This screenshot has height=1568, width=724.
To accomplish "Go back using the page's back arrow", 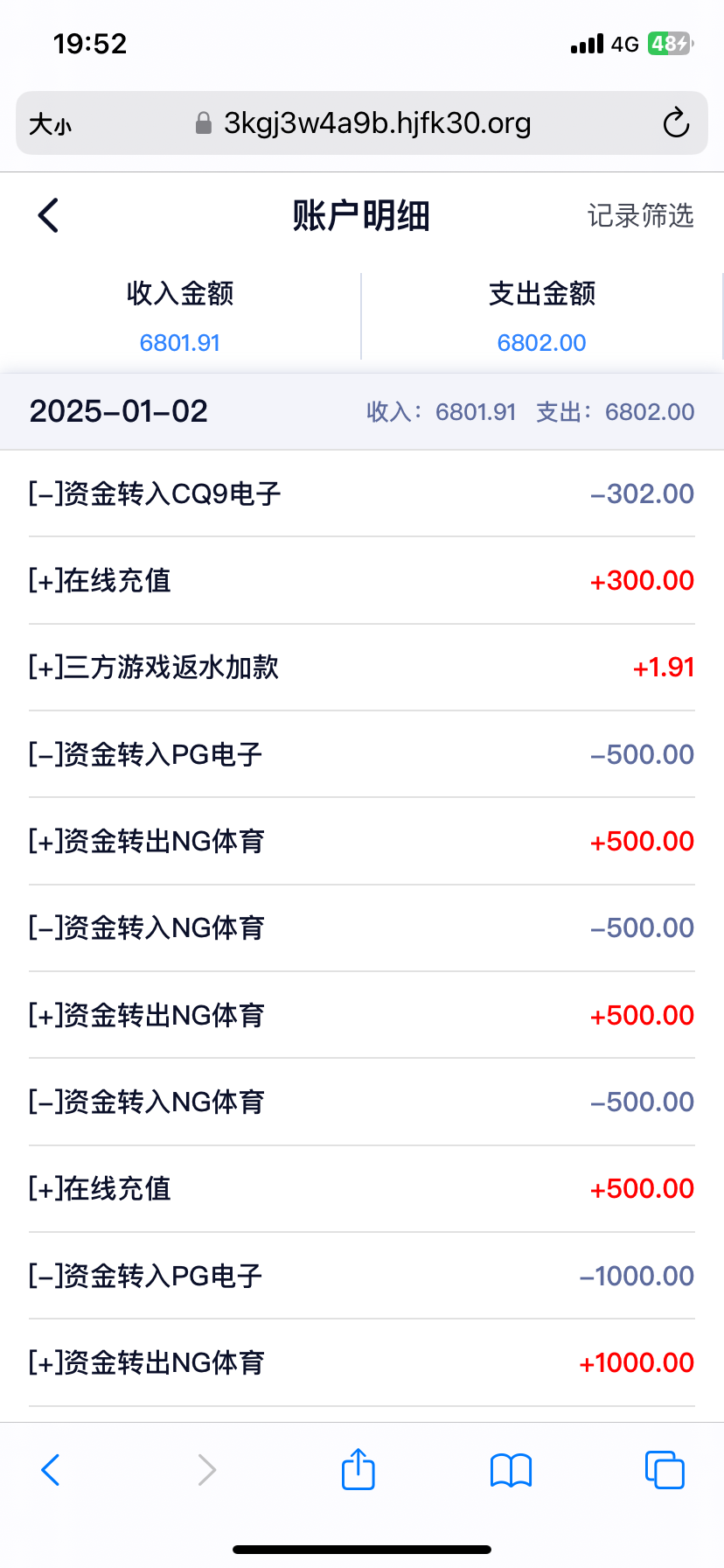I will pyautogui.click(x=49, y=215).
